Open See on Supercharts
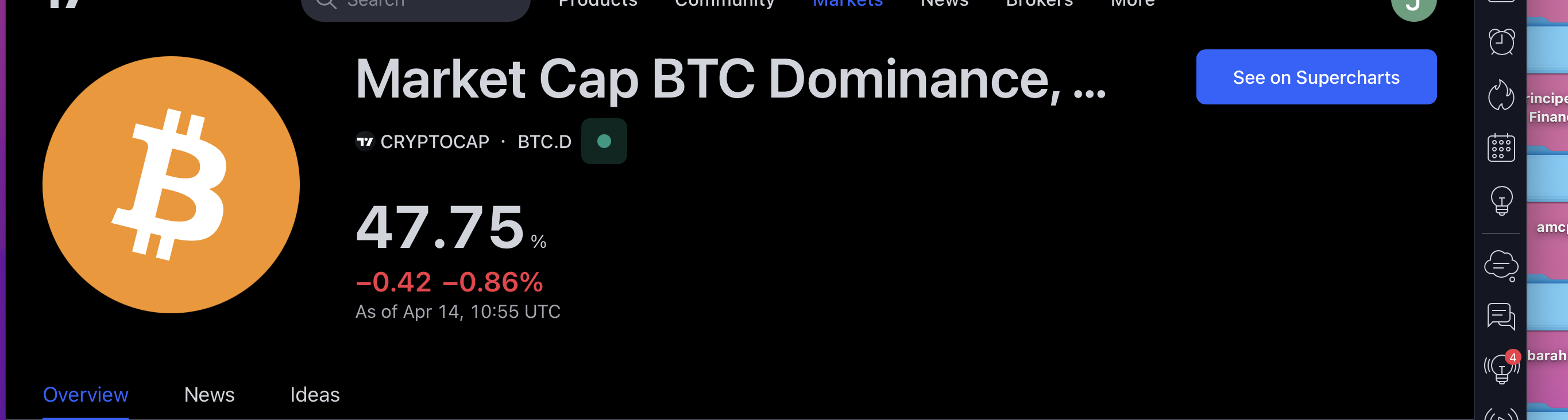 (x=1315, y=77)
